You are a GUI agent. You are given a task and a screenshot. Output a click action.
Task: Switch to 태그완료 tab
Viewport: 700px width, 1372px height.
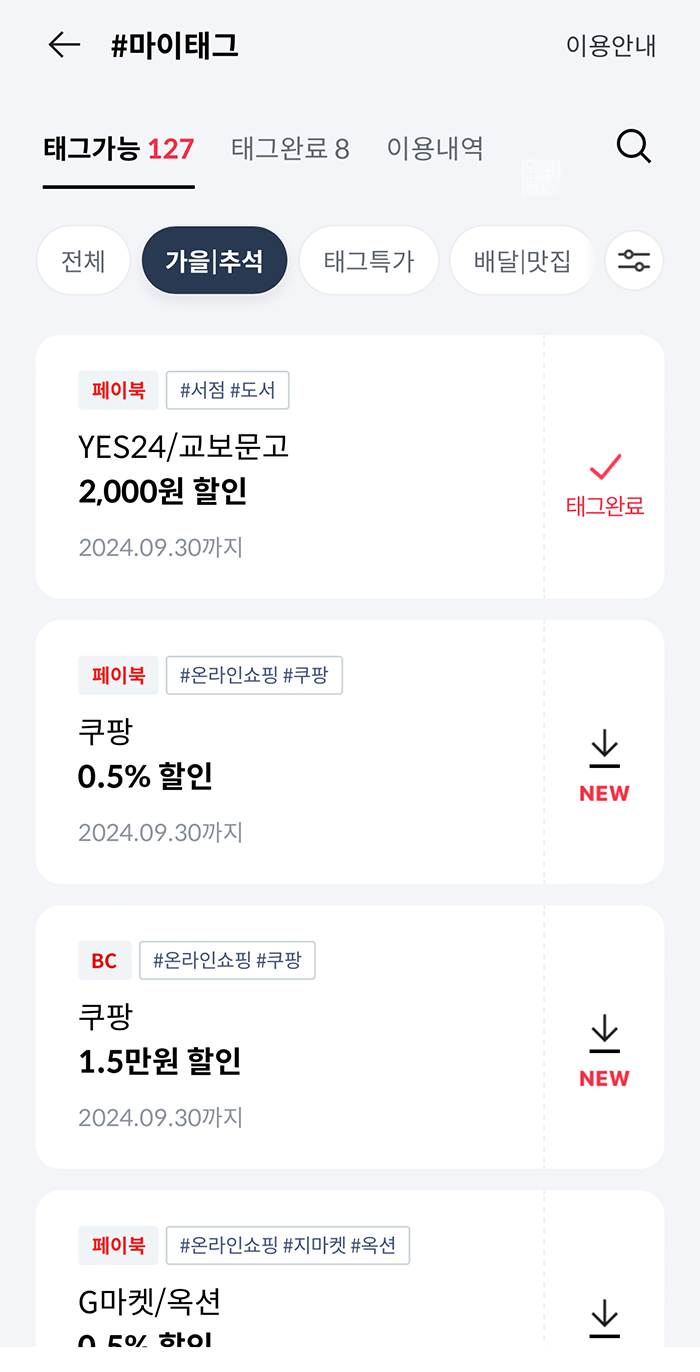coord(290,149)
